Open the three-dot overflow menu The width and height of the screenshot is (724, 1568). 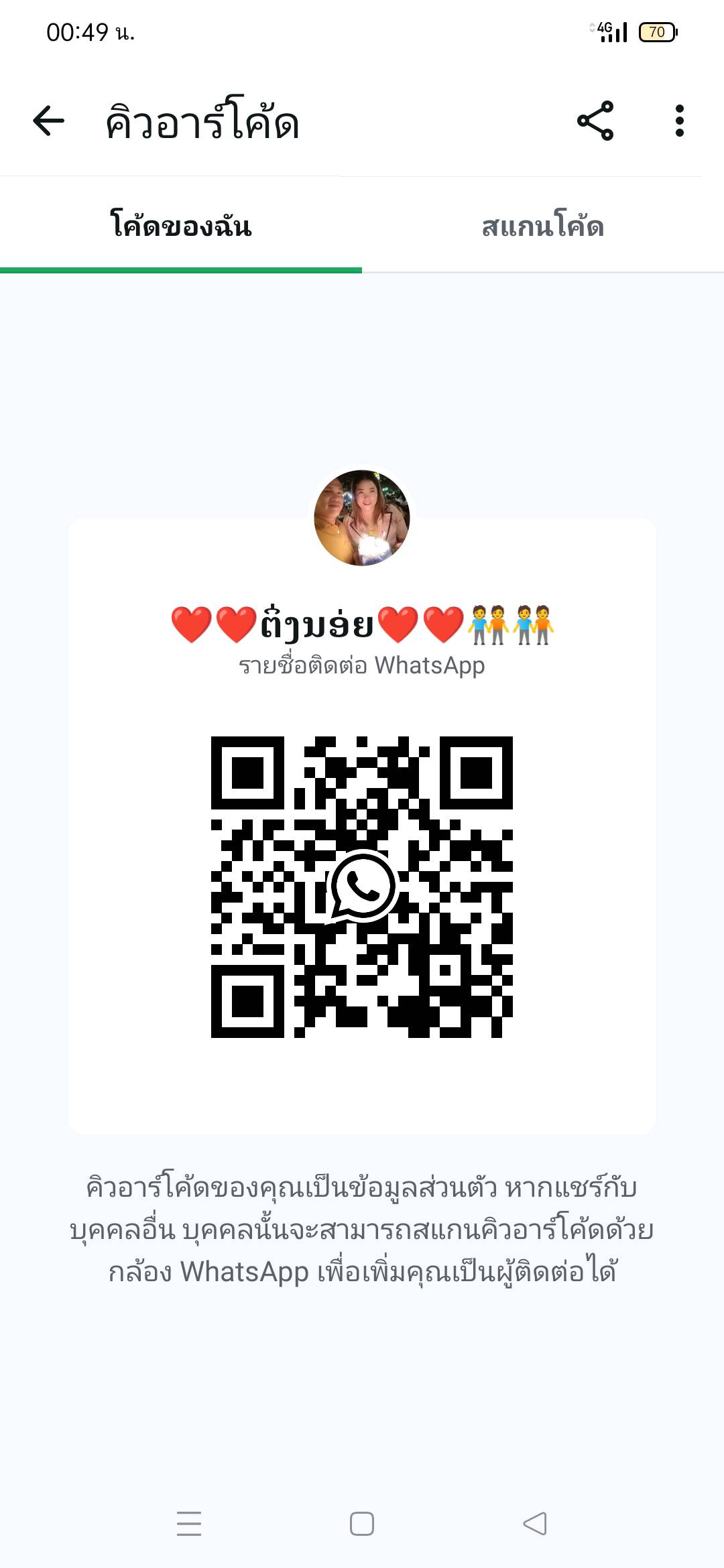pos(679,121)
